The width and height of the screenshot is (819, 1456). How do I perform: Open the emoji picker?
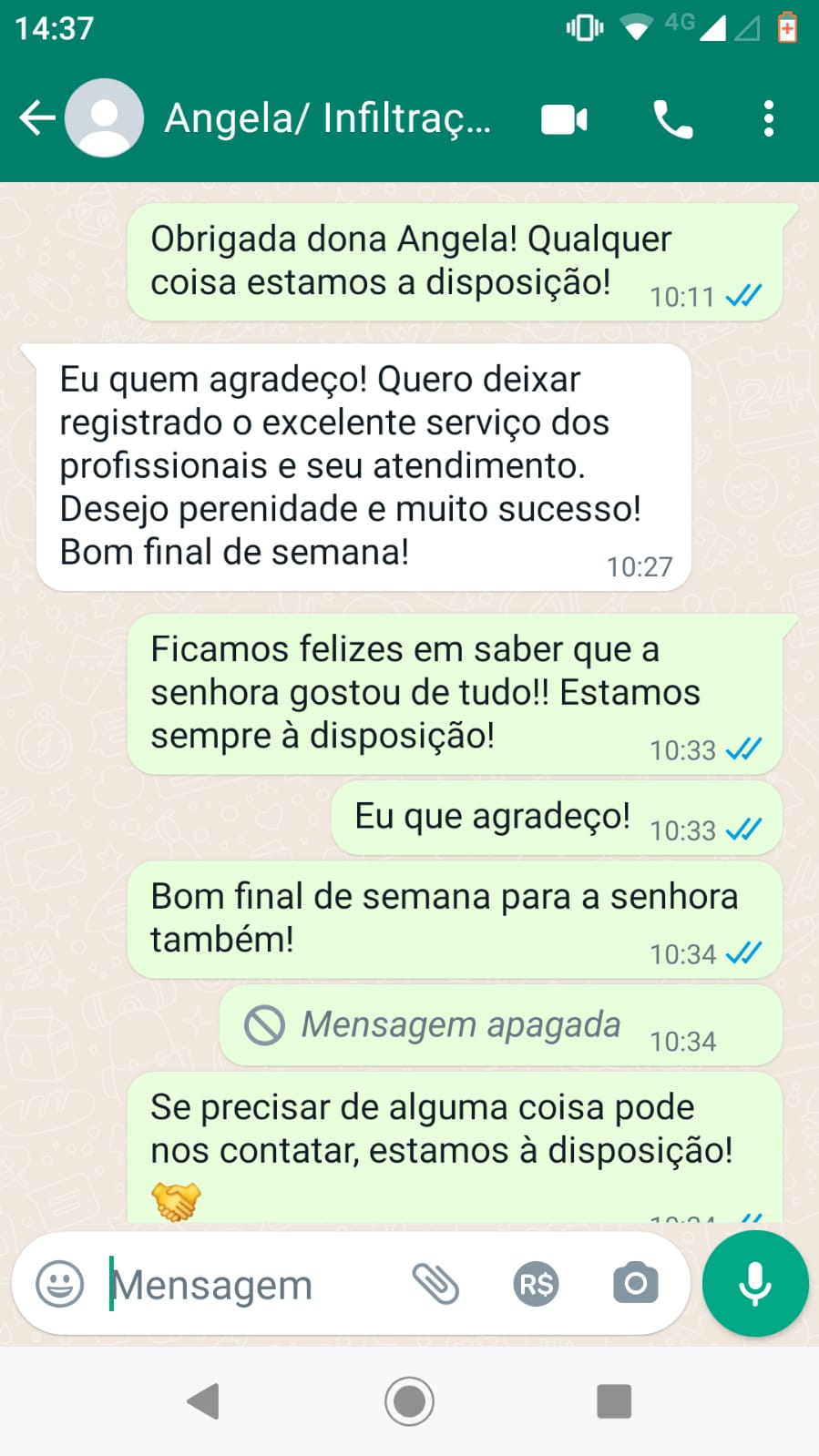[60, 1284]
